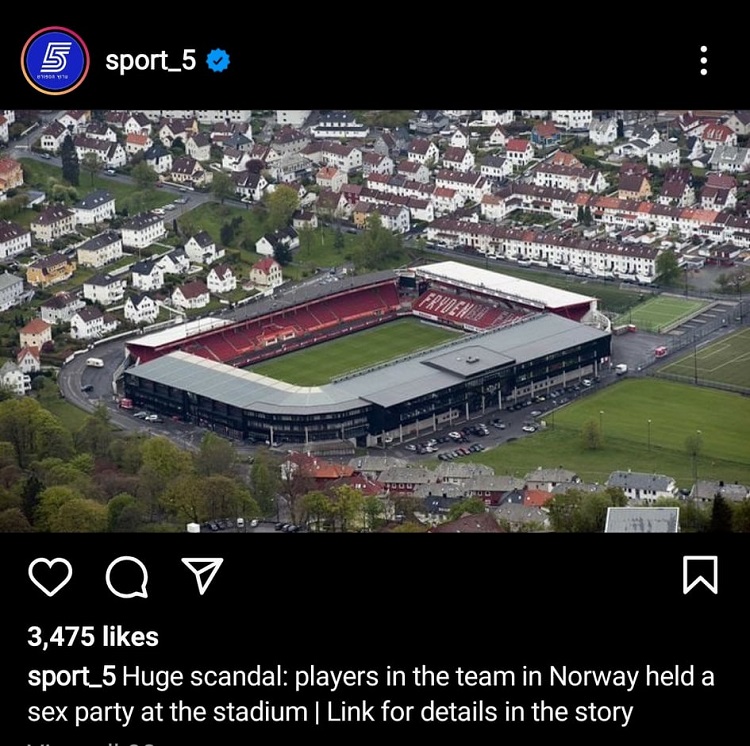
Task: Share the post via paper plane icon
Action: click(x=203, y=576)
